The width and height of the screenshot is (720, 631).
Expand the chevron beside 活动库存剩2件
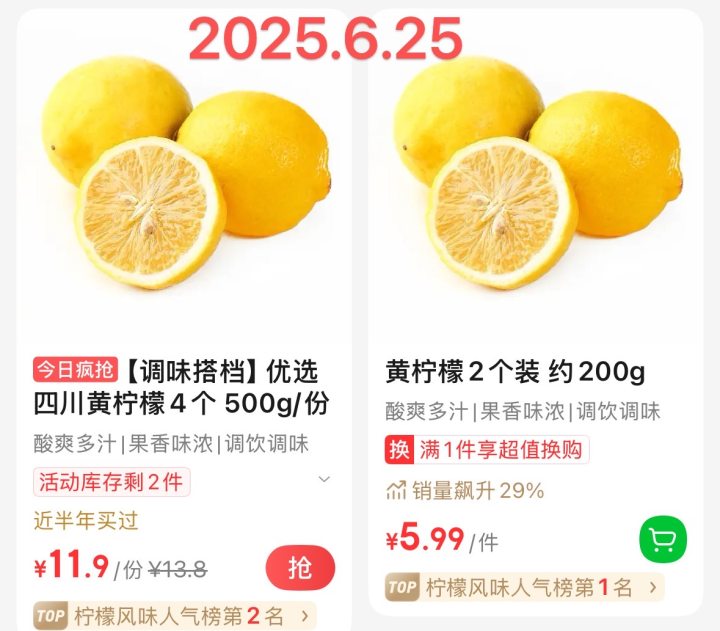324,480
